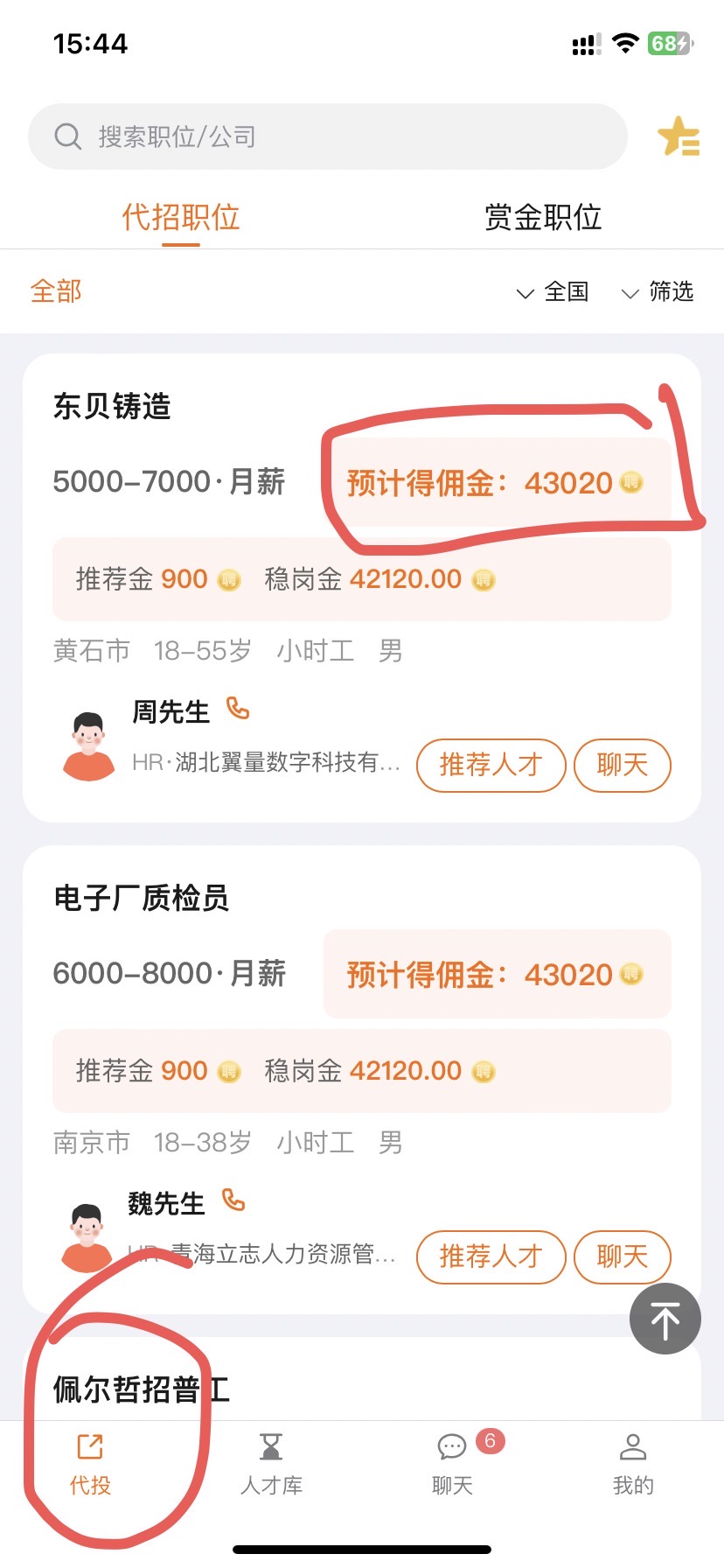Image resolution: width=724 pixels, height=1568 pixels.
Task: Tap the search box for 职位/公司
Action: click(x=328, y=136)
